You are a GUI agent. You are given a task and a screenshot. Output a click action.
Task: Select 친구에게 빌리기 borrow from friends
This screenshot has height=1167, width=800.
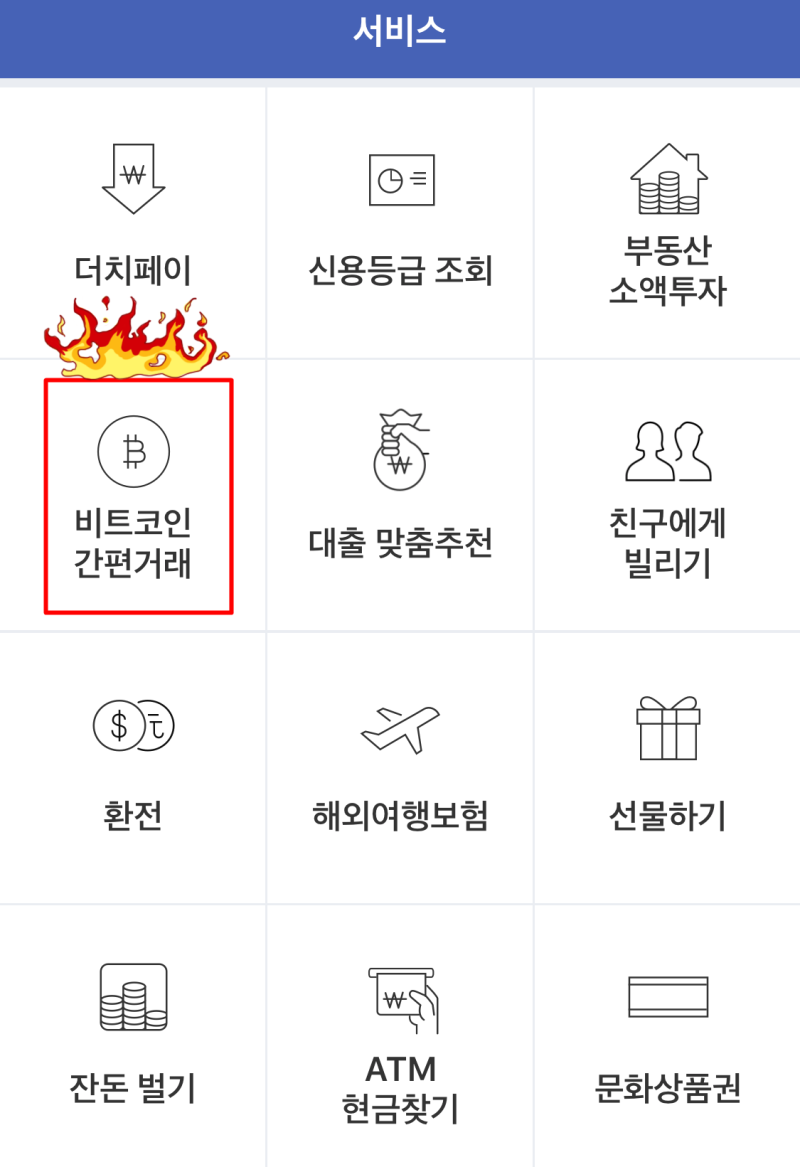click(x=665, y=495)
